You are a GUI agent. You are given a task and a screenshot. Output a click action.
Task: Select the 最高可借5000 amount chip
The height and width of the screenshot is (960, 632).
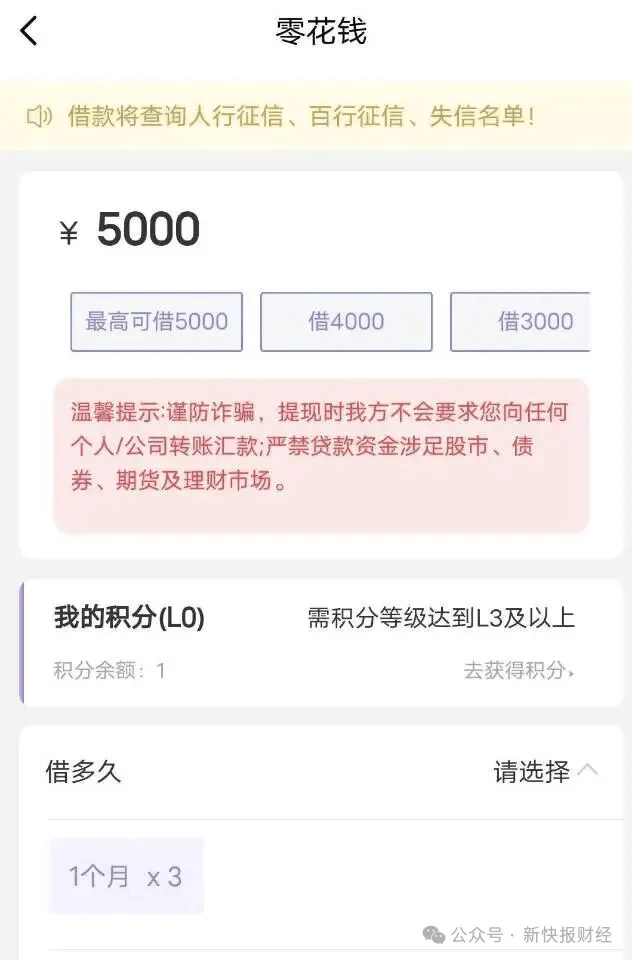point(156,322)
